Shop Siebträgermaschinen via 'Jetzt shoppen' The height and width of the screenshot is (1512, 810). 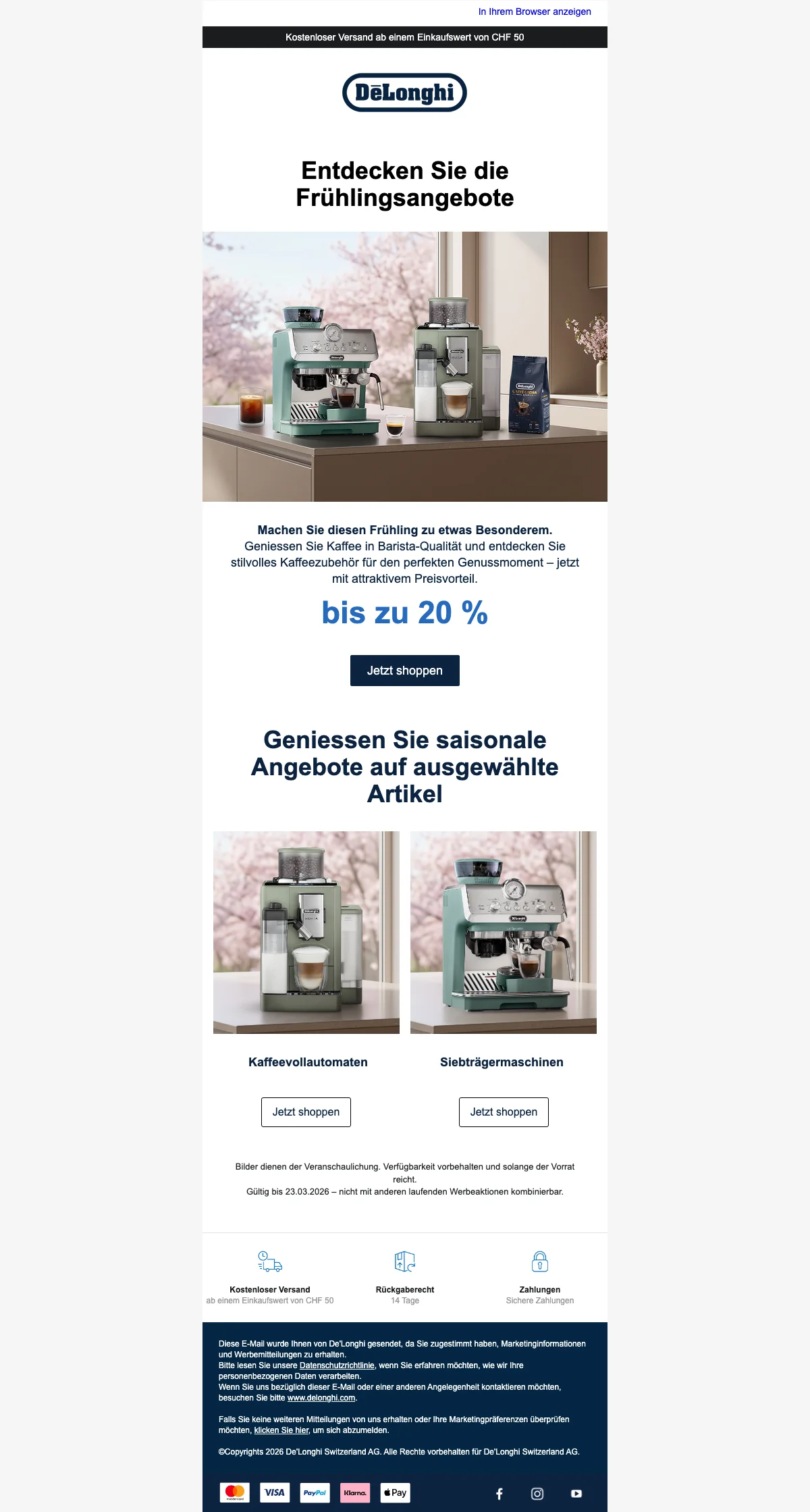point(504,1112)
